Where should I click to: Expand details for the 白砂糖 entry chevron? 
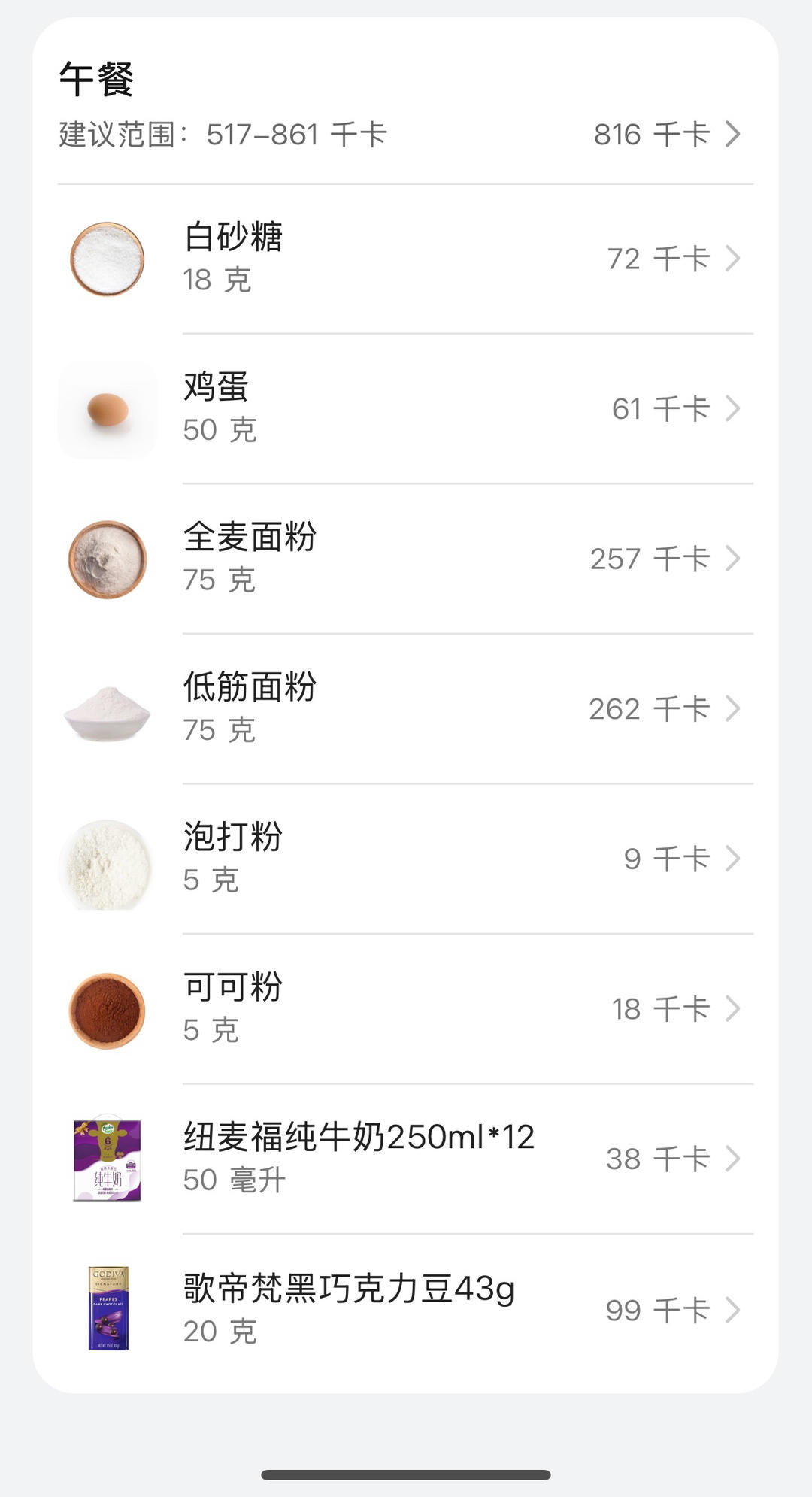tap(733, 259)
